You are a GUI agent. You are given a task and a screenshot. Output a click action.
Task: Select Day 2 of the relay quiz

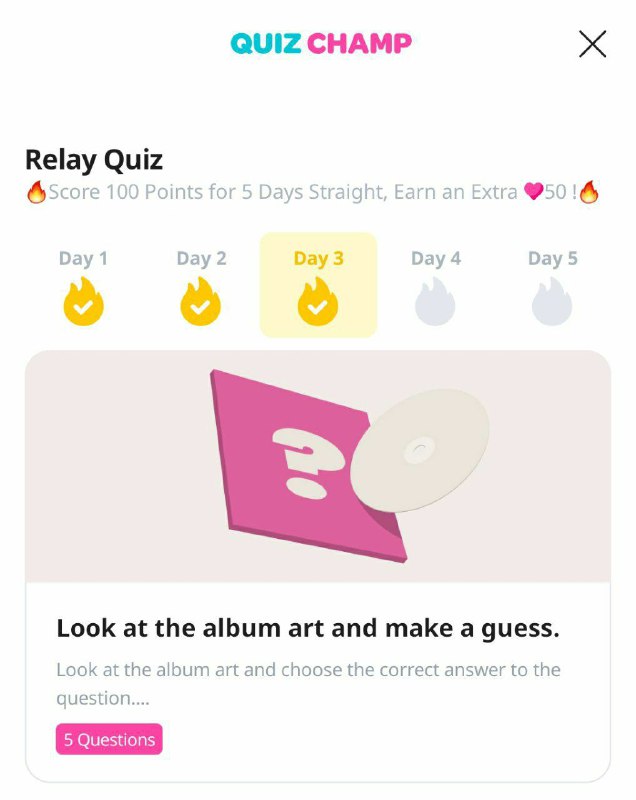(x=201, y=286)
